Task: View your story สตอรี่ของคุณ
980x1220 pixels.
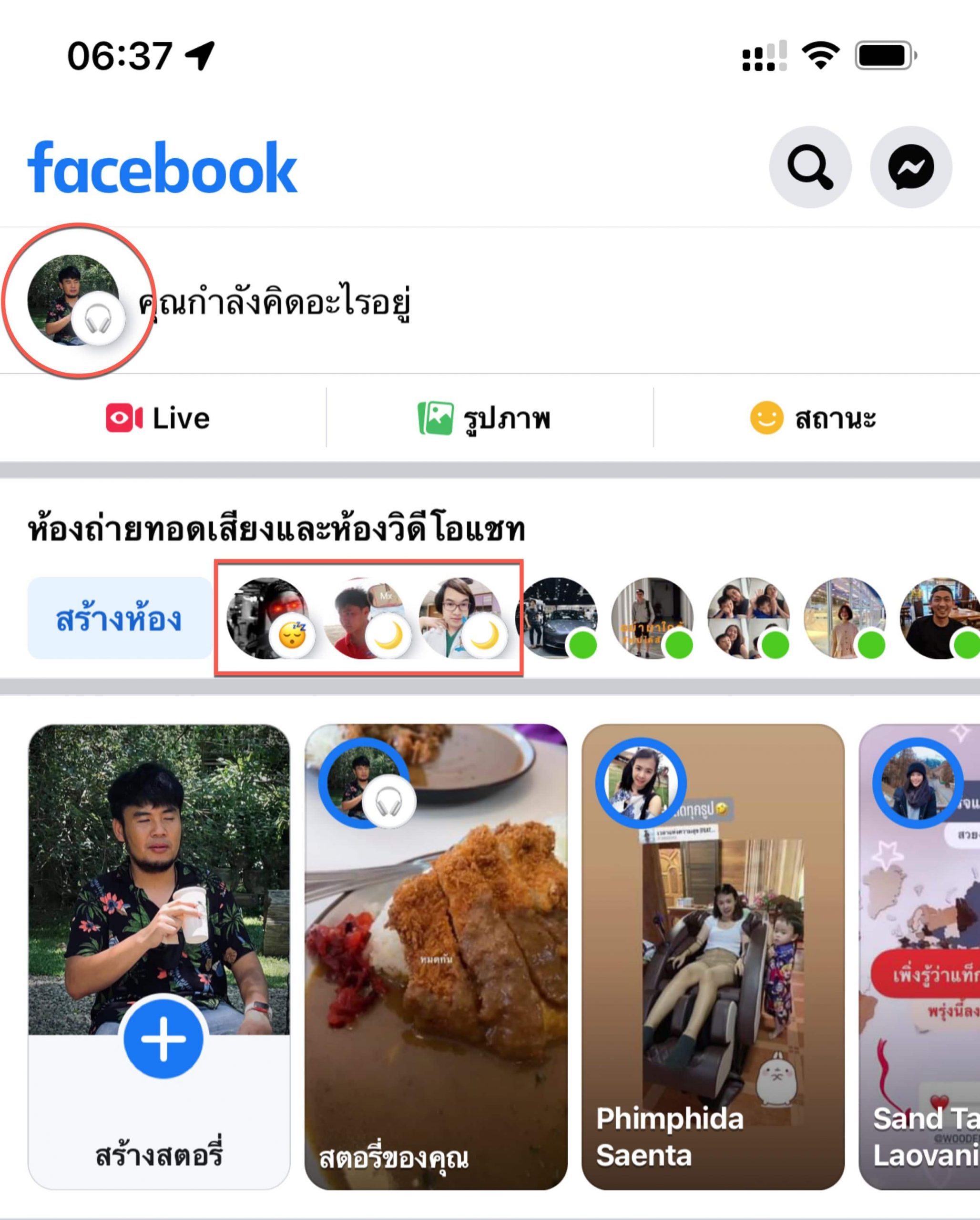Action: click(436, 962)
